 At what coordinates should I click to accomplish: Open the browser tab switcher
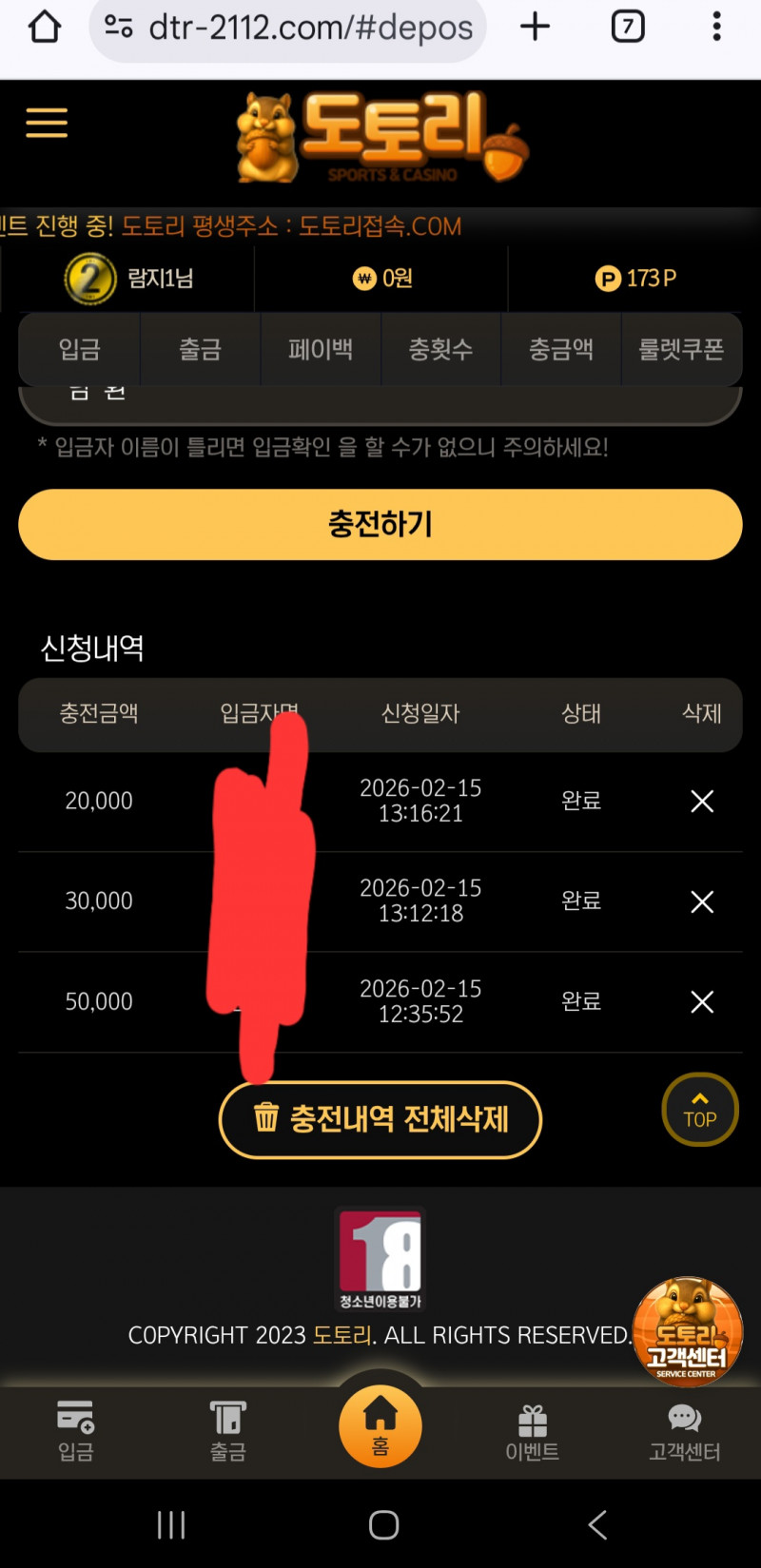(x=627, y=27)
